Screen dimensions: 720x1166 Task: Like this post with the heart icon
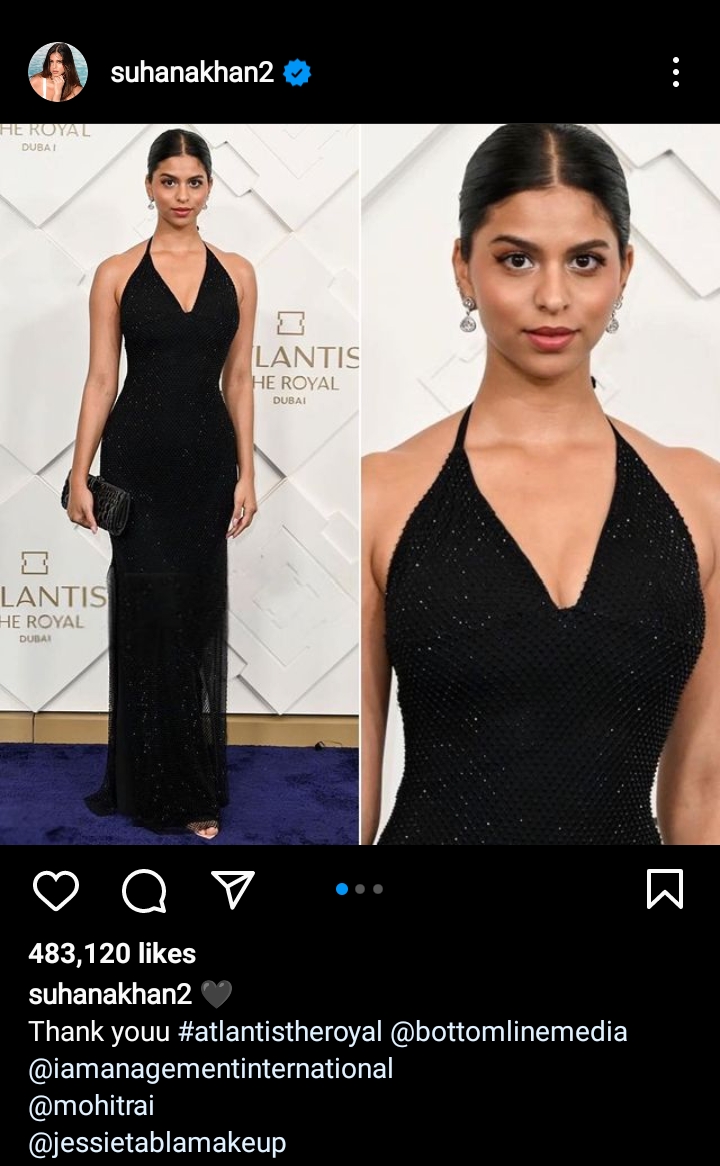56,889
